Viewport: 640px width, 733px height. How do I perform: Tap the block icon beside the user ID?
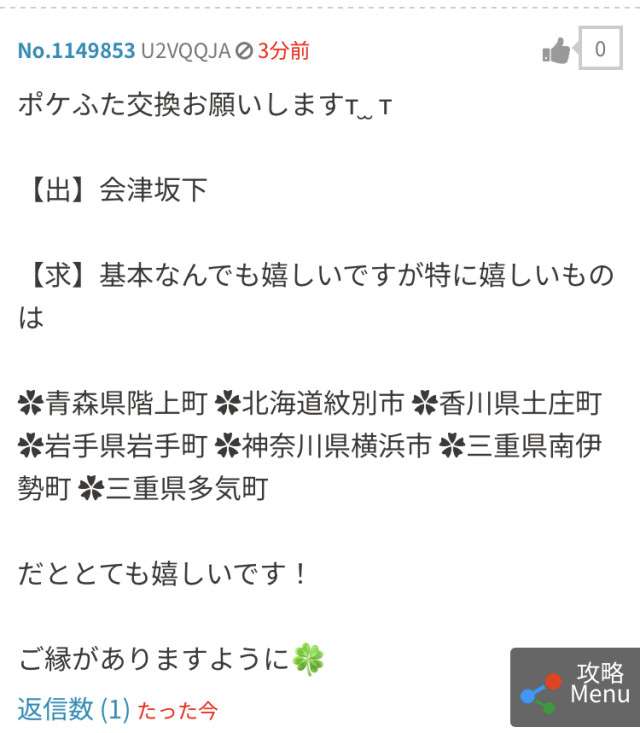244,51
